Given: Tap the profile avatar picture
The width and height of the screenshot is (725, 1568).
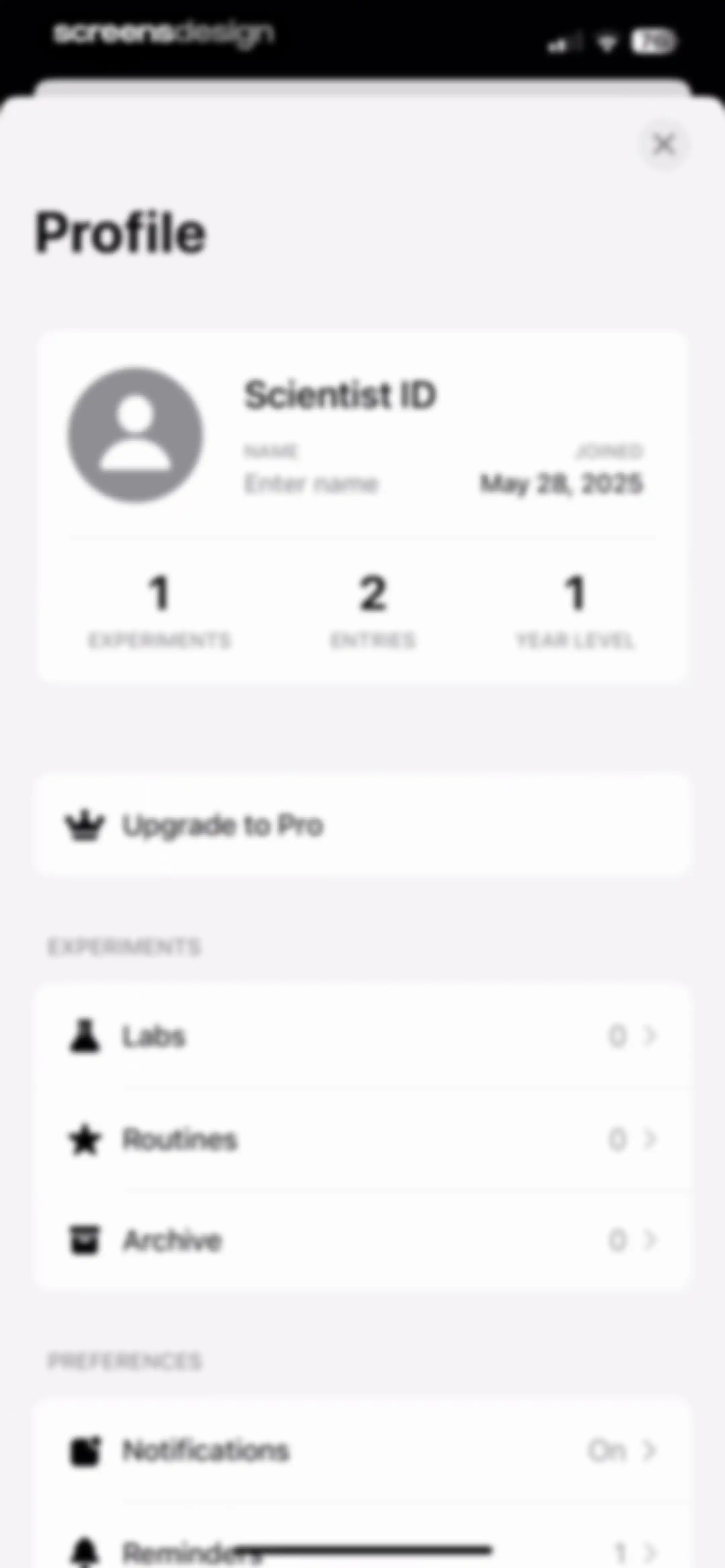Looking at the screenshot, I should click(x=135, y=434).
